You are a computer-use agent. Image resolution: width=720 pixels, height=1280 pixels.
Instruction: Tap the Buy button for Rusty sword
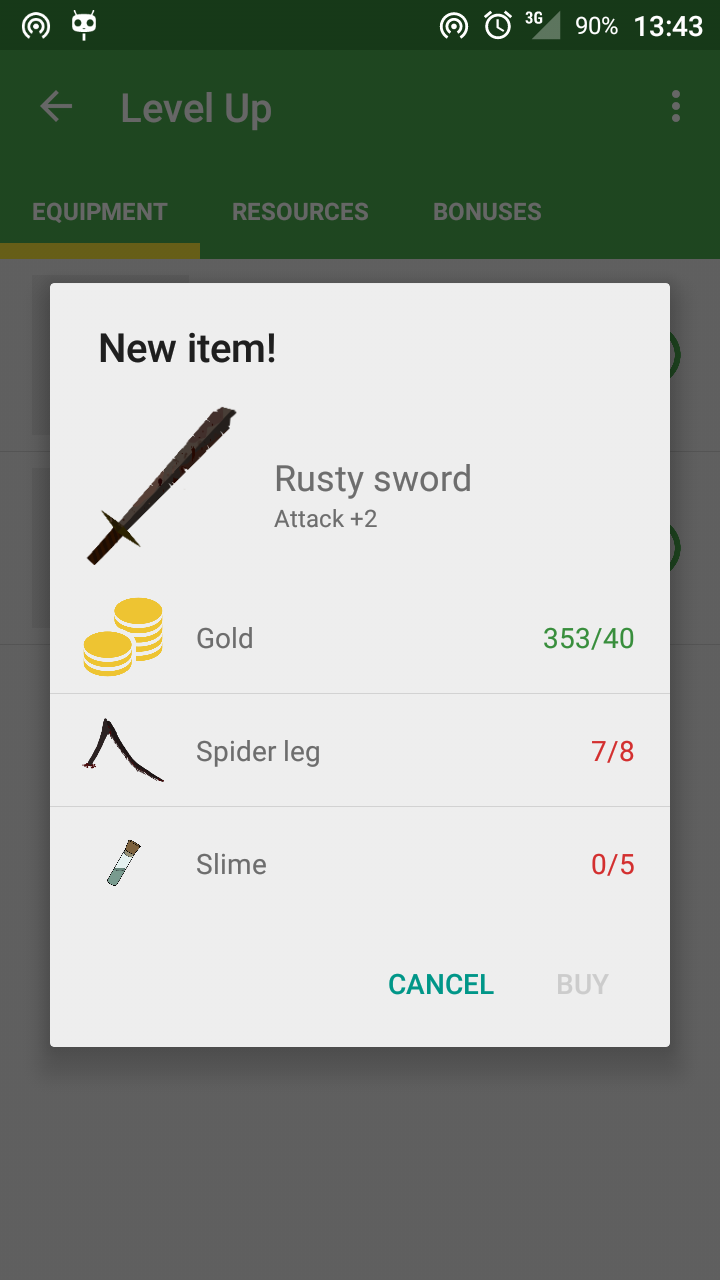coord(583,984)
